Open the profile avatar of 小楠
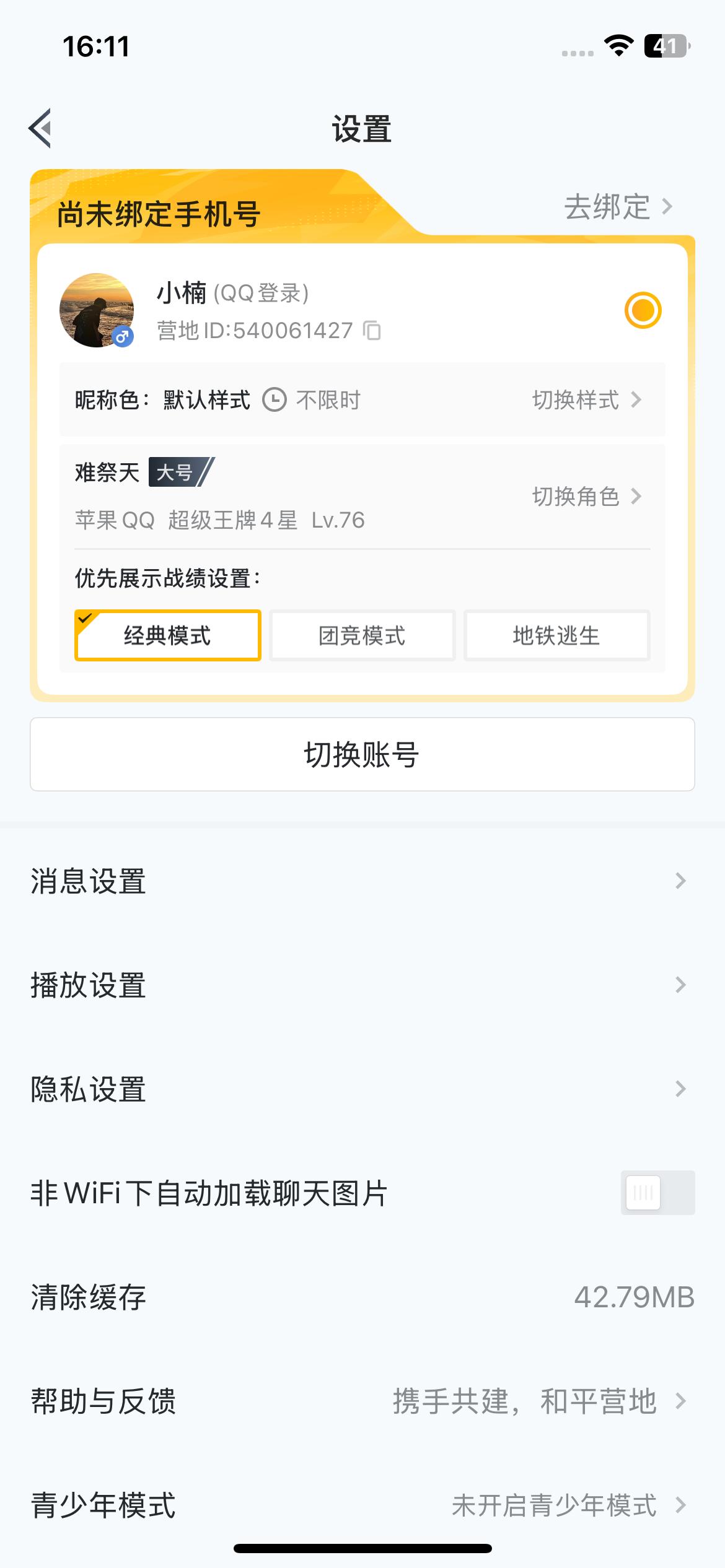Image resolution: width=725 pixels, height=1568 pixels. [x=96, y=310]
